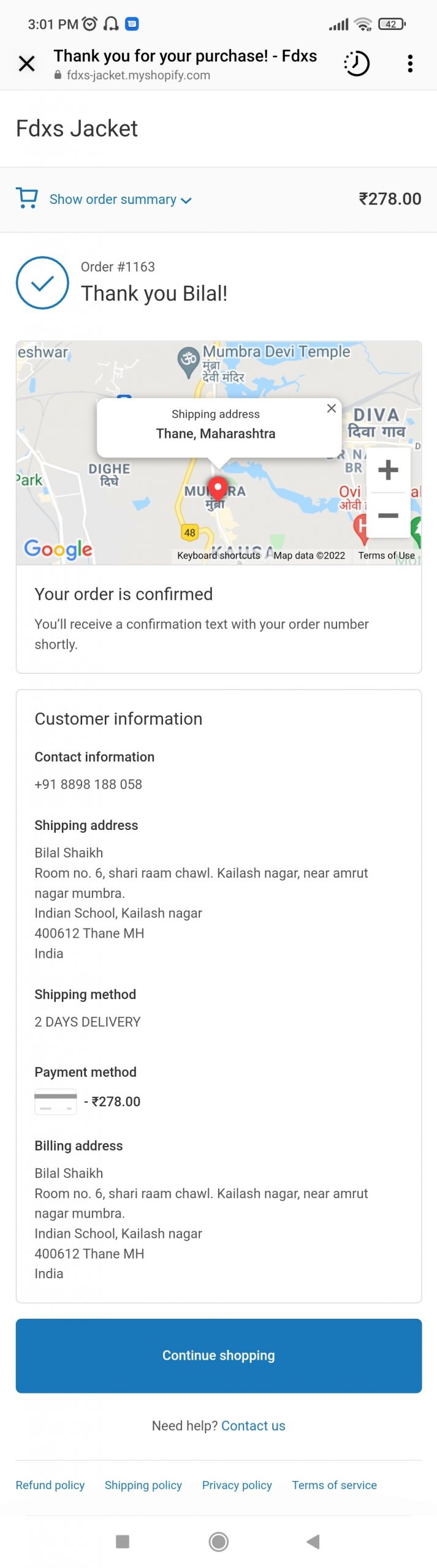The image size is (437, 1568).
Task: Open map Terms of Use
Action: tap(386, 556)
